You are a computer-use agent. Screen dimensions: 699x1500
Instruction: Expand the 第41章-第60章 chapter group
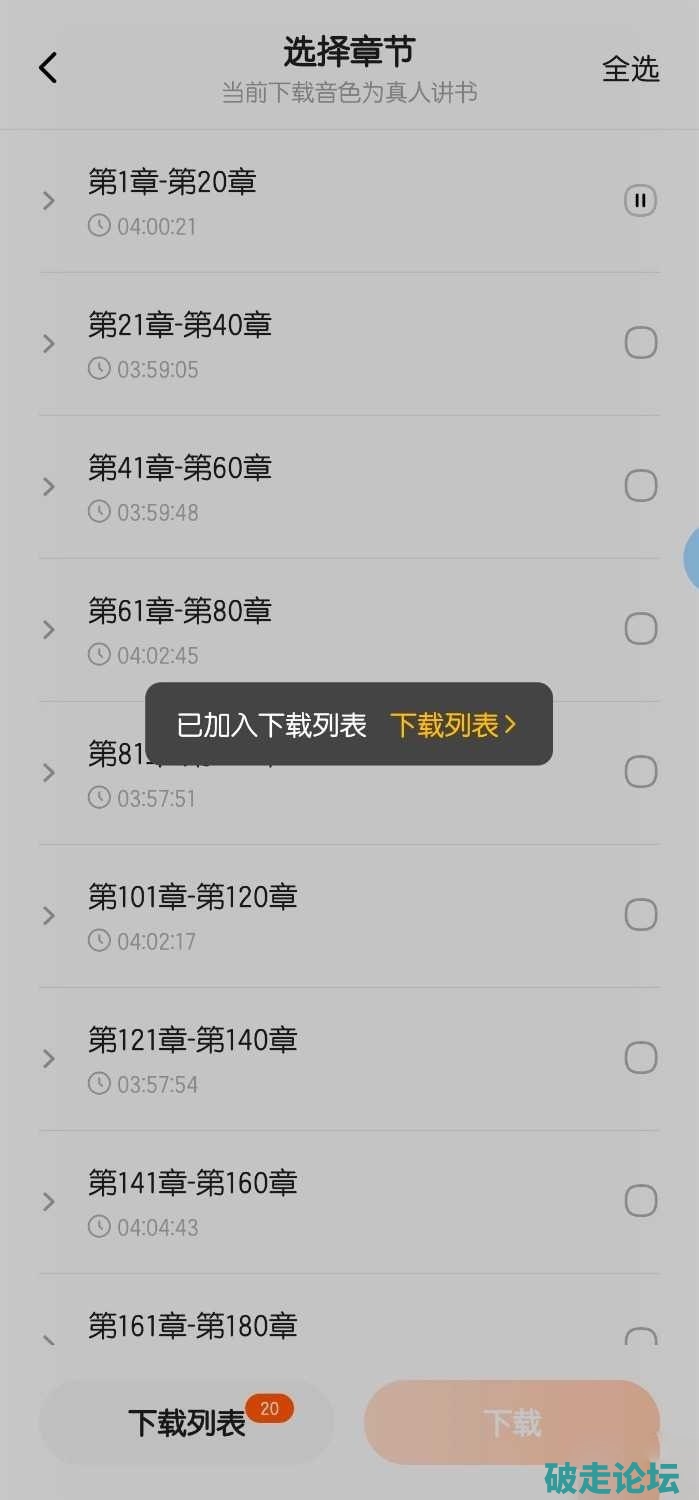pos(48,487)
